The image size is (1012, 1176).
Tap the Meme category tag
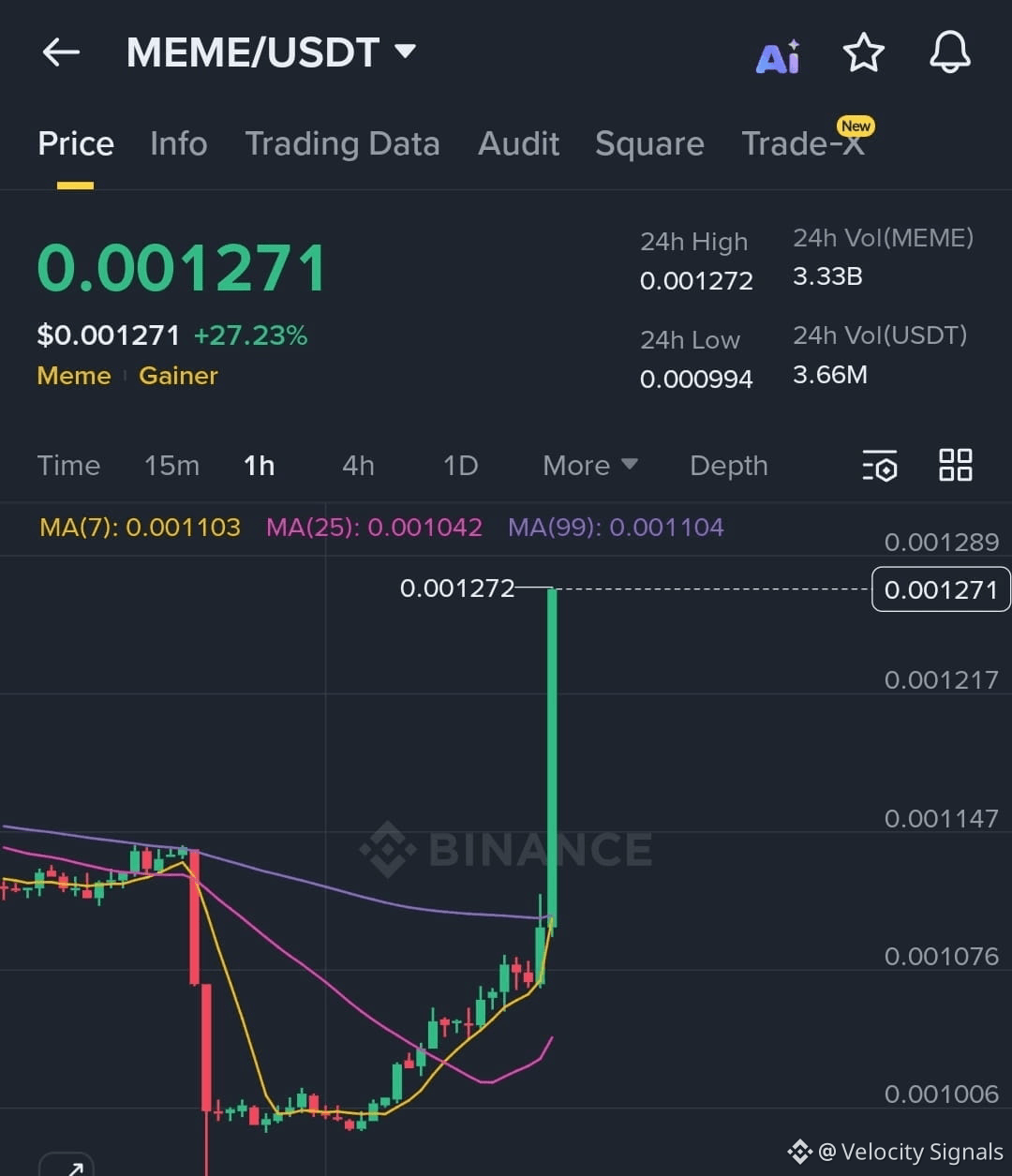pos(74,376)
